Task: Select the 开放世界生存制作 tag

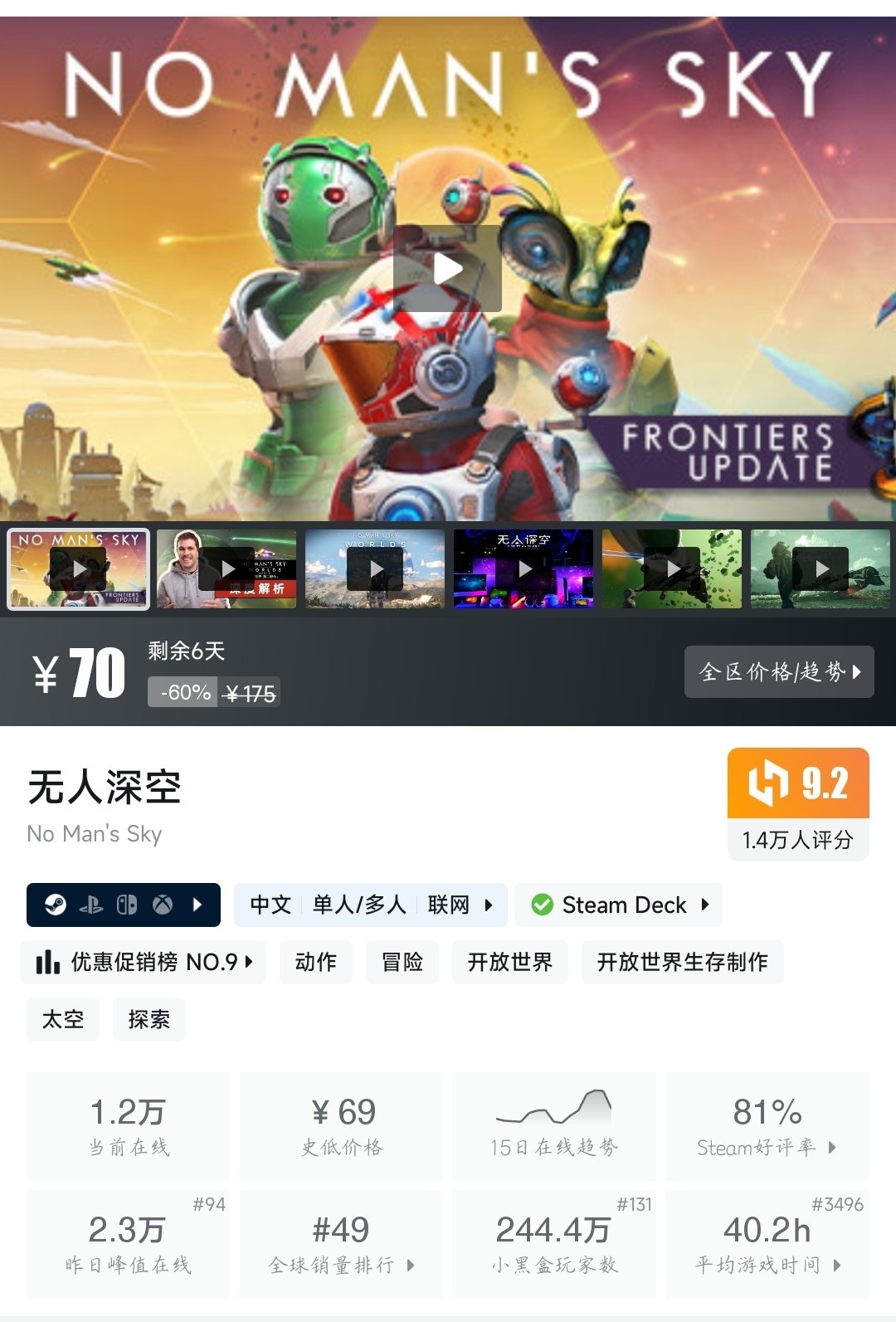Action: [x=682, y=962]
